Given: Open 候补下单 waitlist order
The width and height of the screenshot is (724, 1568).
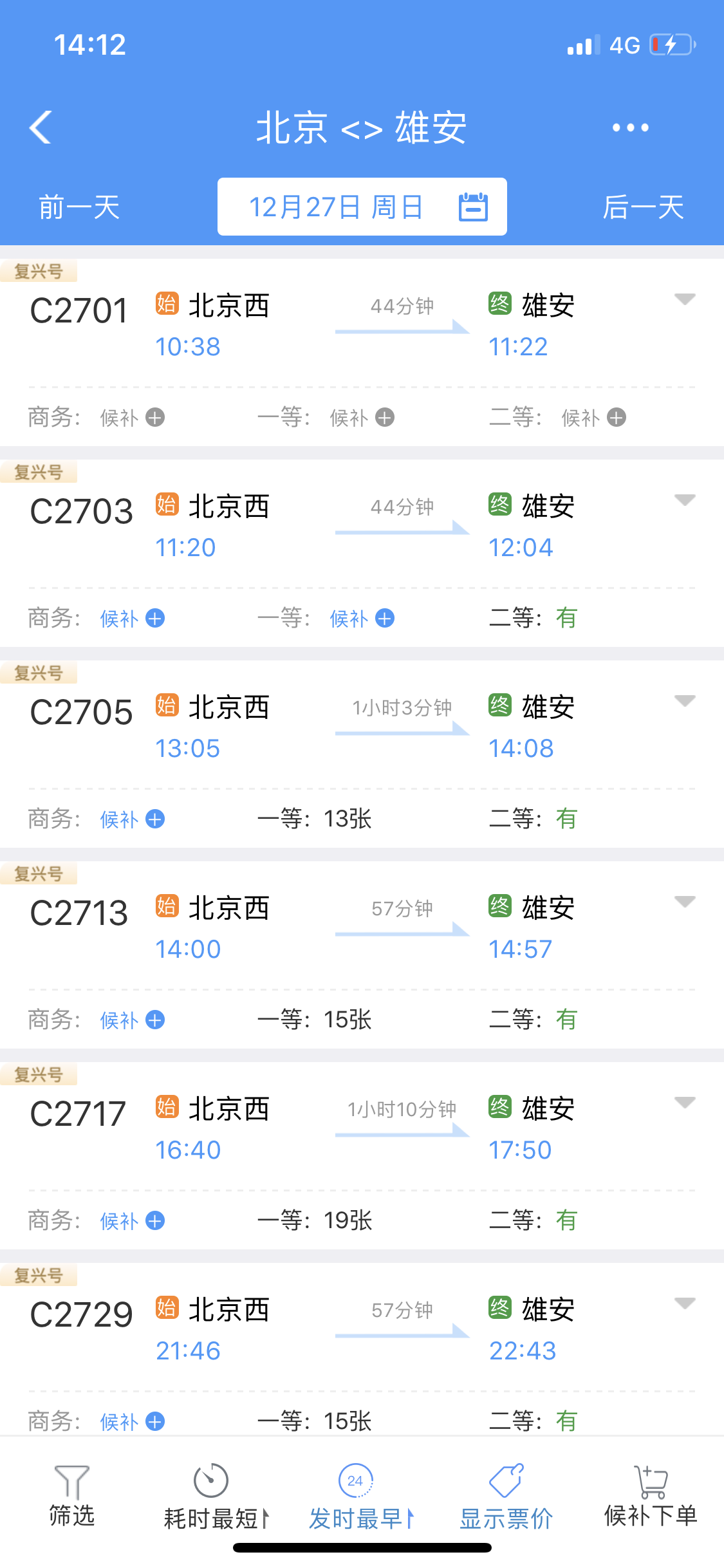Looking at the screenshot, I should tap(651, 1497).
